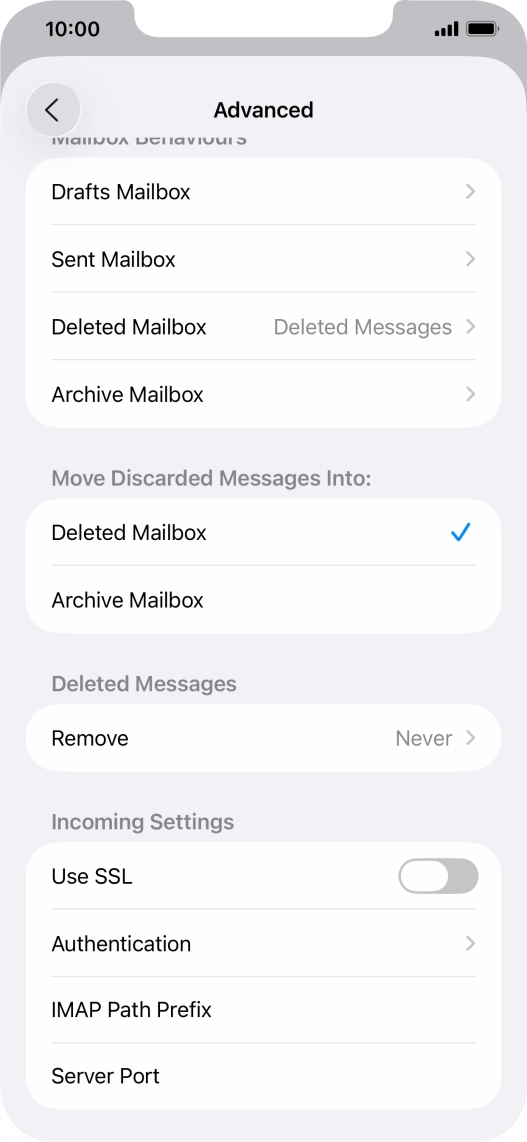Edit the Server Port field
Screen dimensions: 527x1142
point(264,1076)
